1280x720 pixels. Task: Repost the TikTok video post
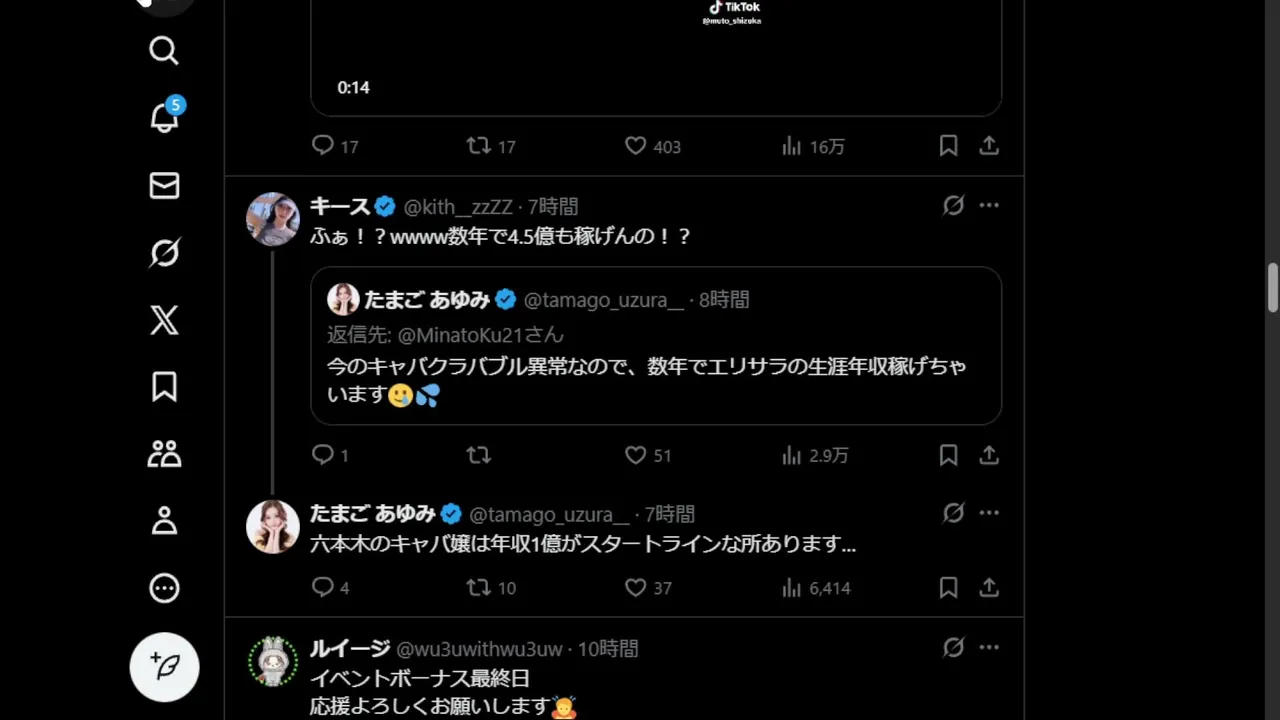click(479, 146)
